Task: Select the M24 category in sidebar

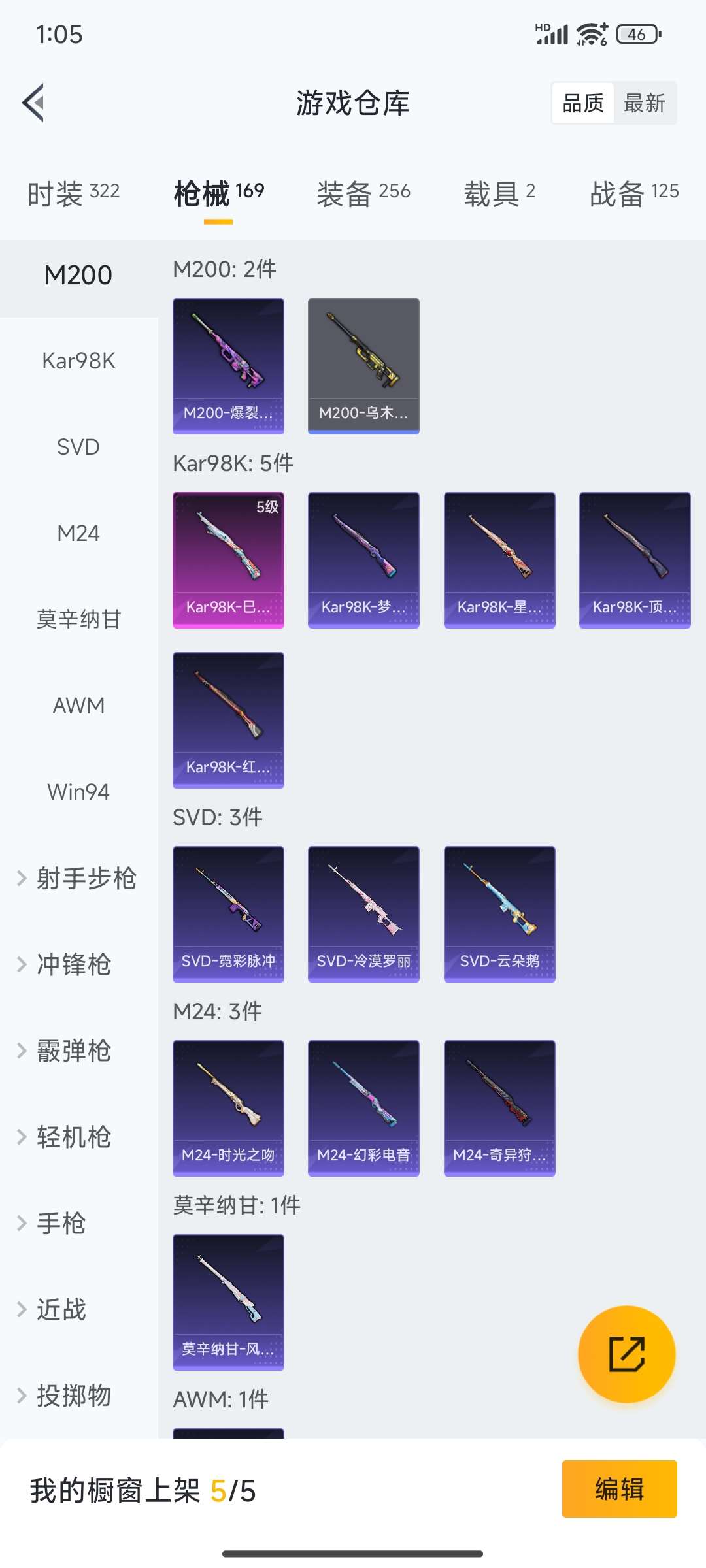Action: click(x=78, y=532)
